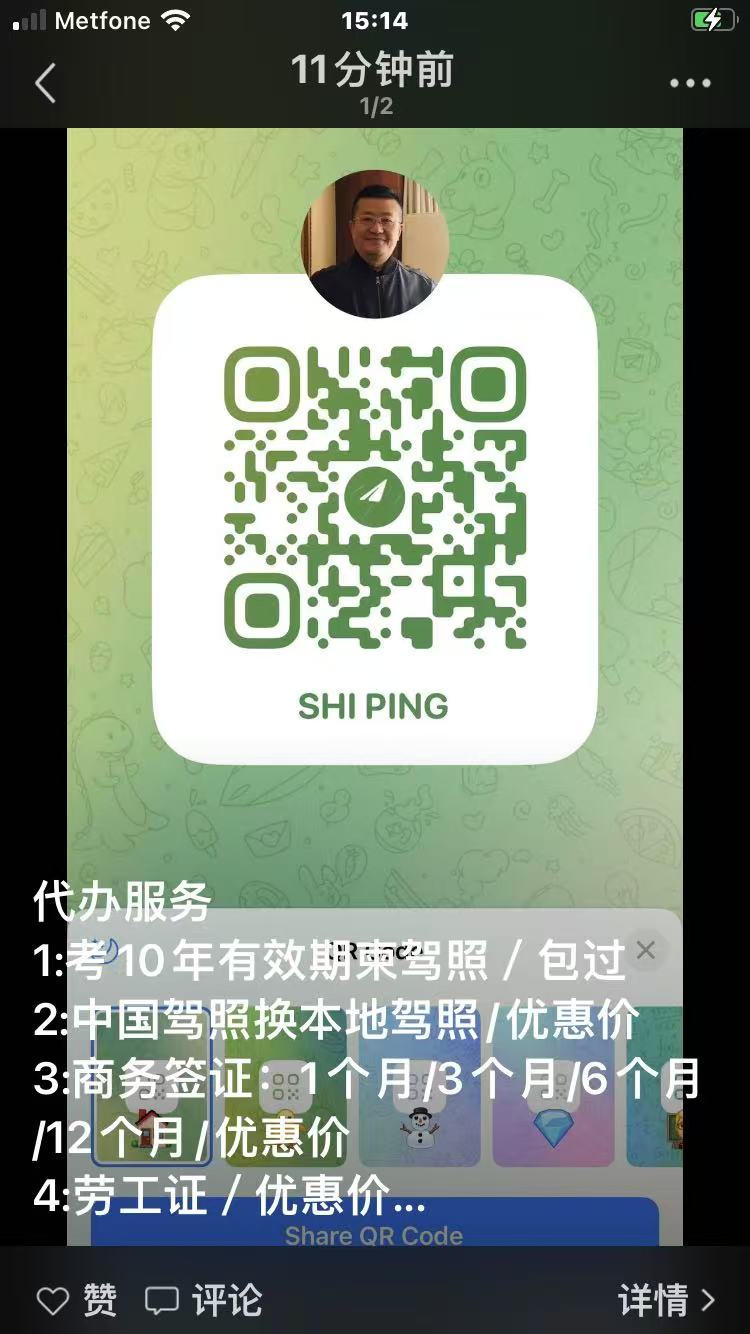
Task: Open the three-dot overflow menu
Action: point(690,84)
